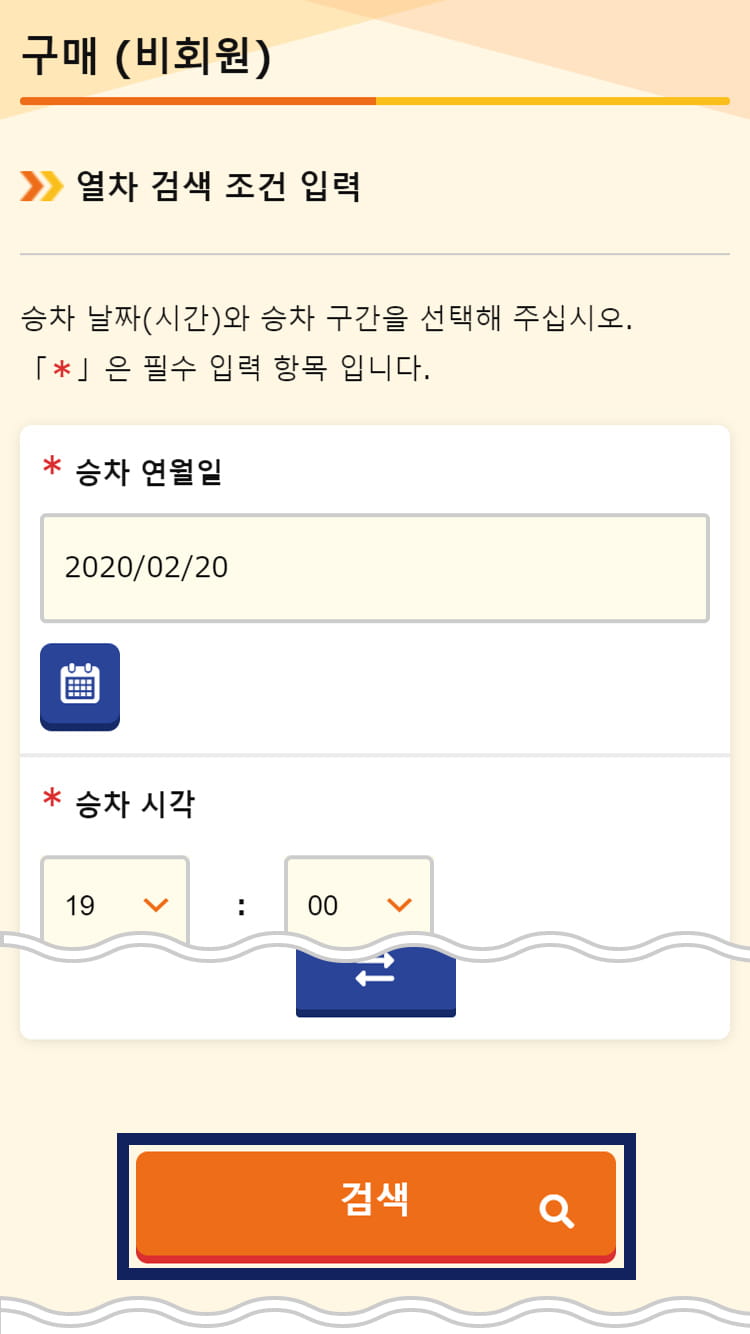750x1334 pixels.
Task: Expand the hour dropdown showing 19
Action: 115,903
